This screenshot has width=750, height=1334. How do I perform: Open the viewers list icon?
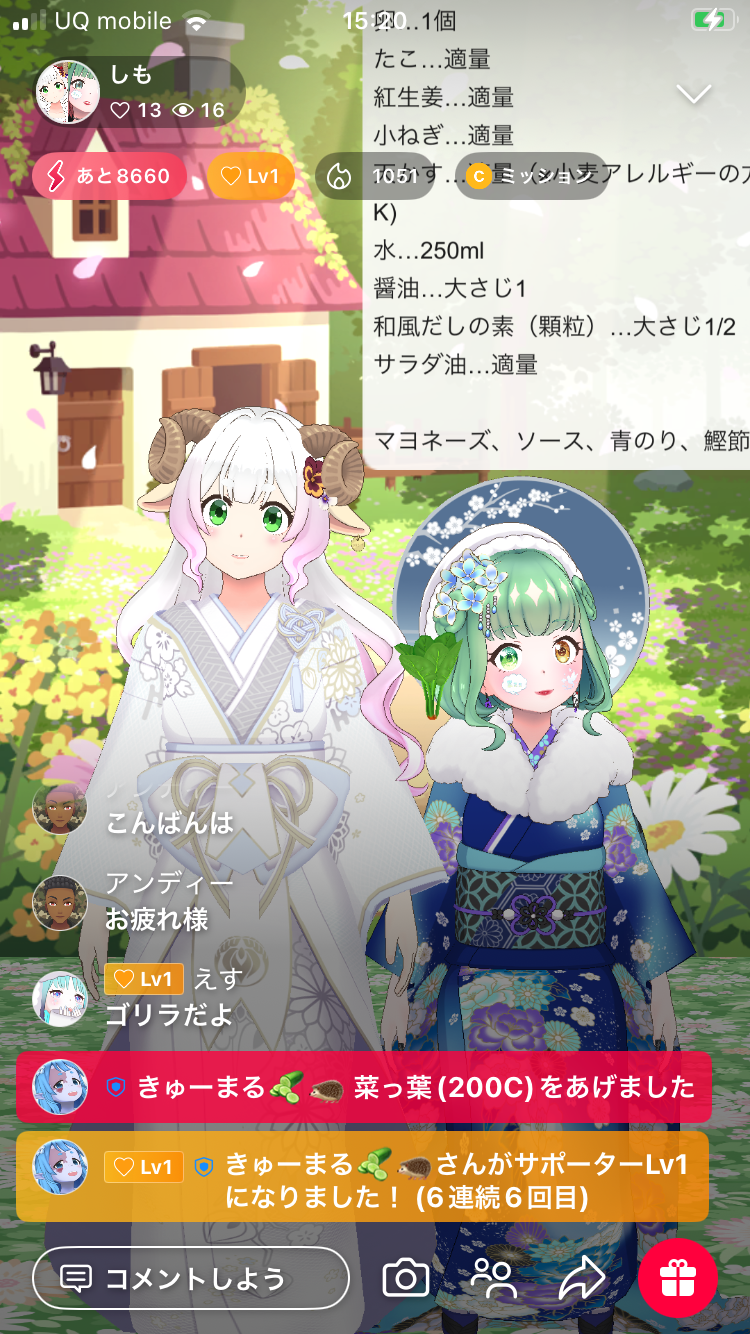(493, 1278)
